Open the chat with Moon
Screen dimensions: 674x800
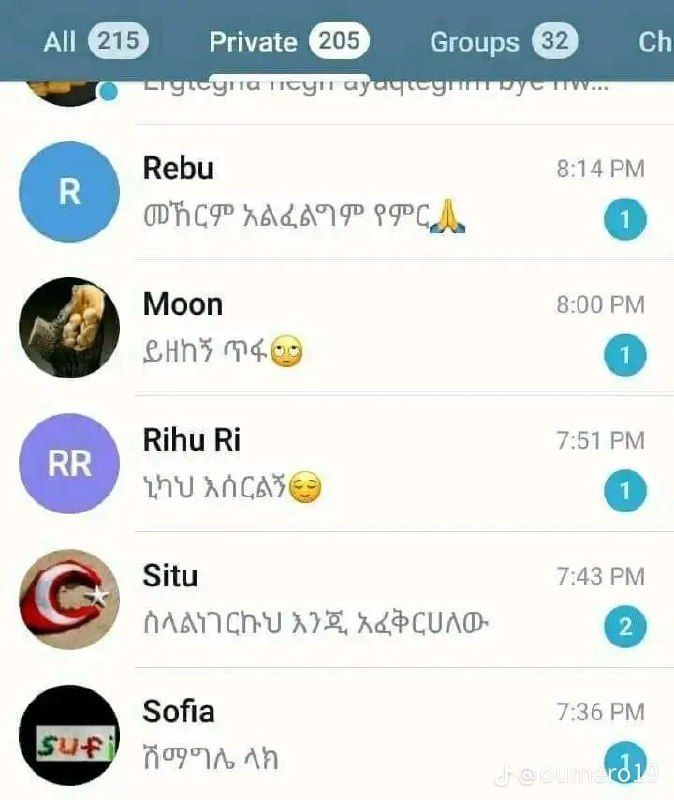337,328
